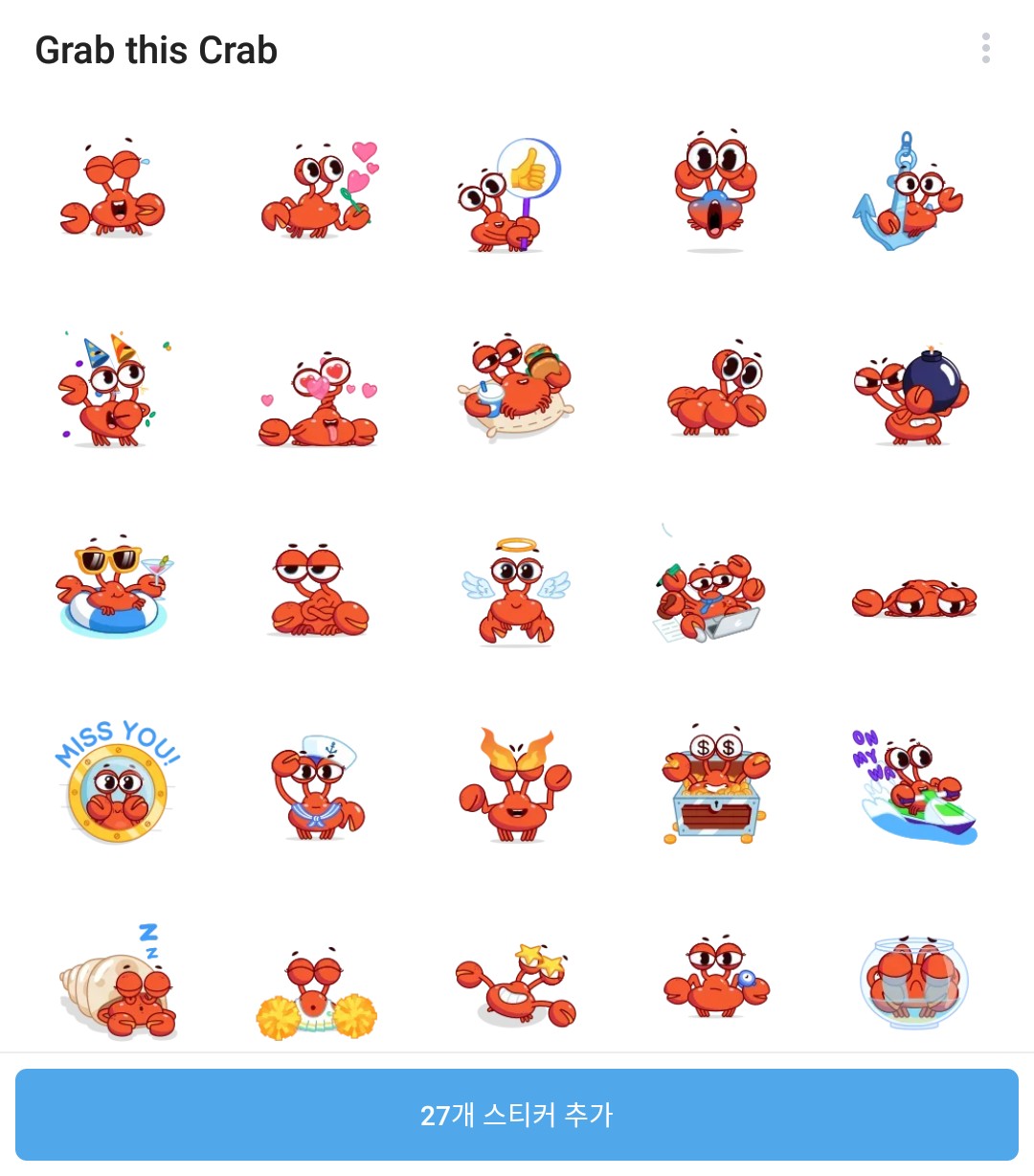The height and width of the screenshot is (1176, 1034).
Task: Select the crab with burger on pillow sticker
Action: click(517, 388)
